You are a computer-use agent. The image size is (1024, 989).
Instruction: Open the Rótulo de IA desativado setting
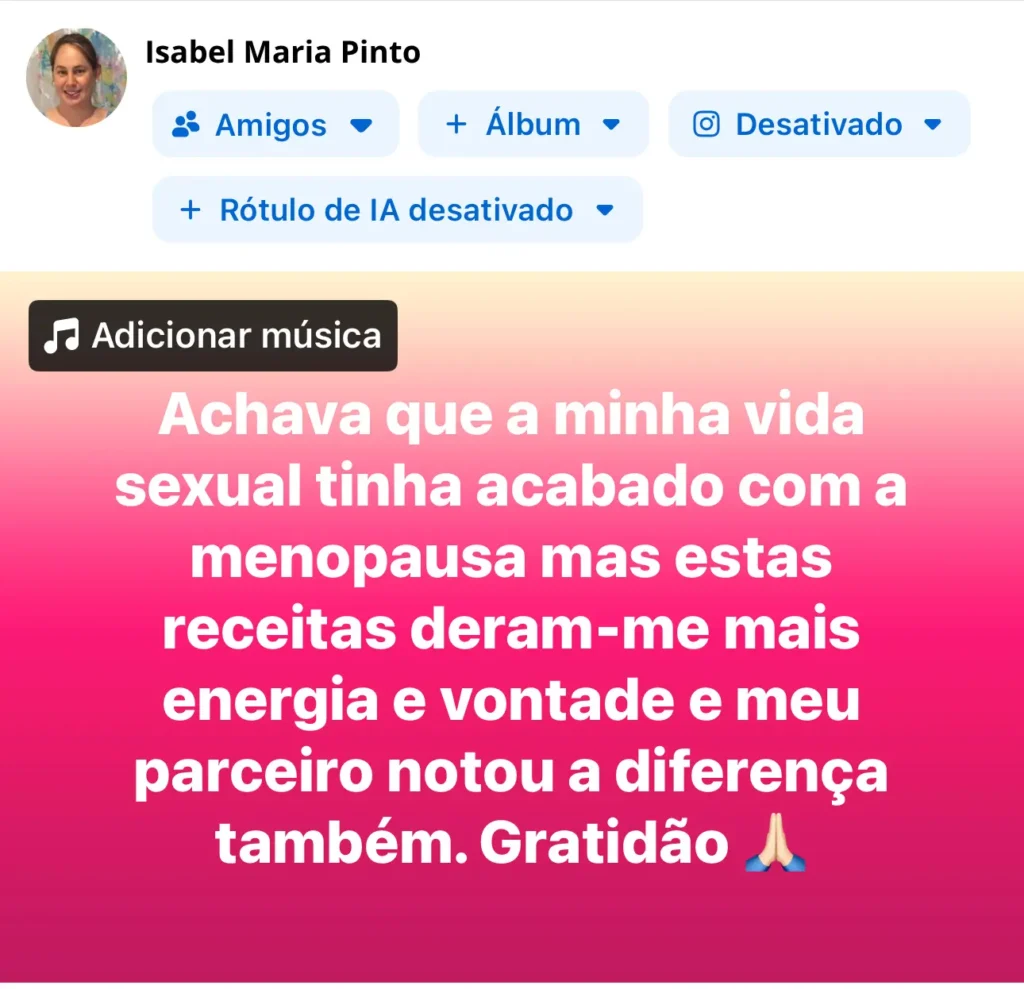[x=396, y=210]
